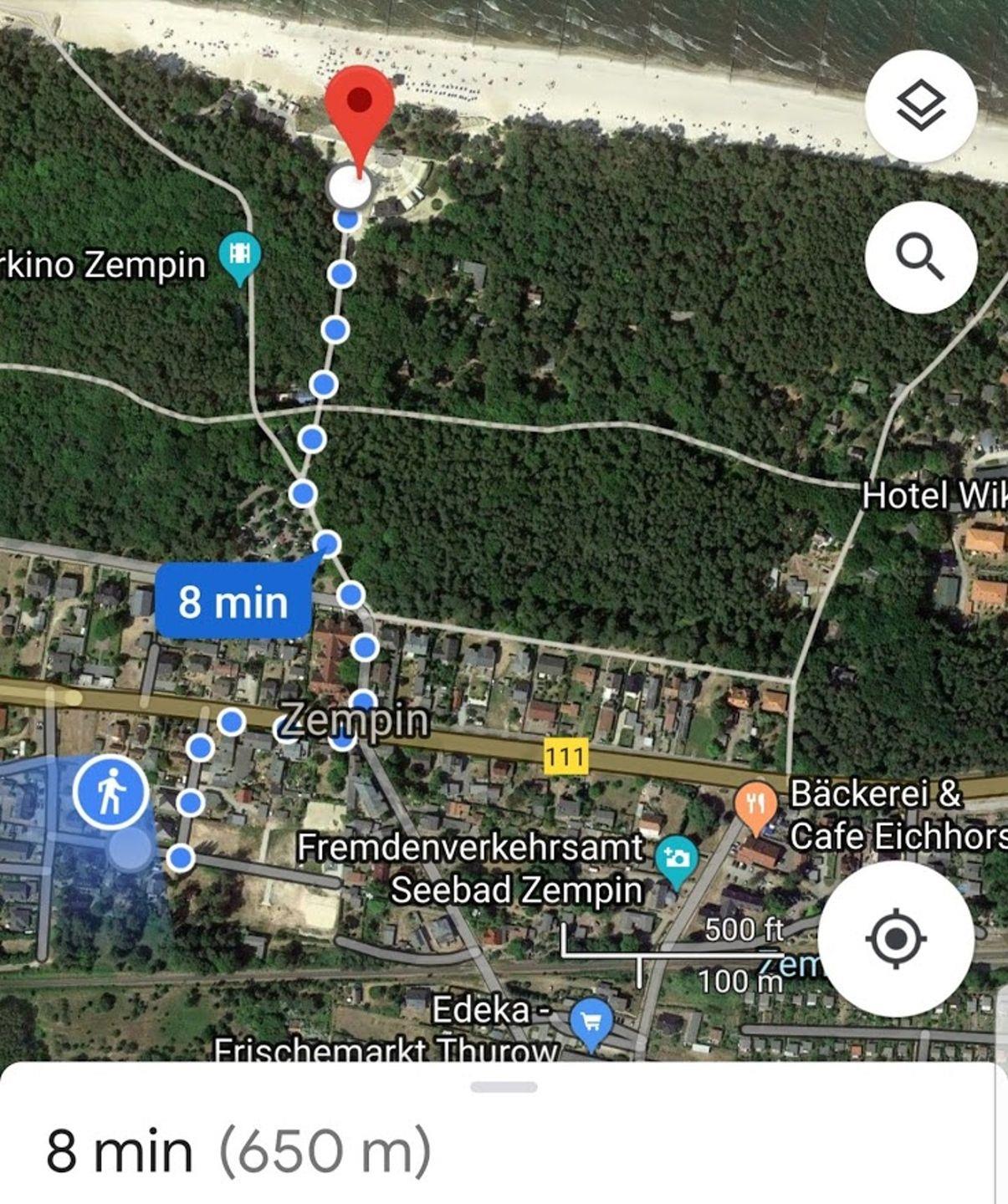Select the 8 min walking route label
This screenshot has width=1008, height=1204.
point(233,601)
